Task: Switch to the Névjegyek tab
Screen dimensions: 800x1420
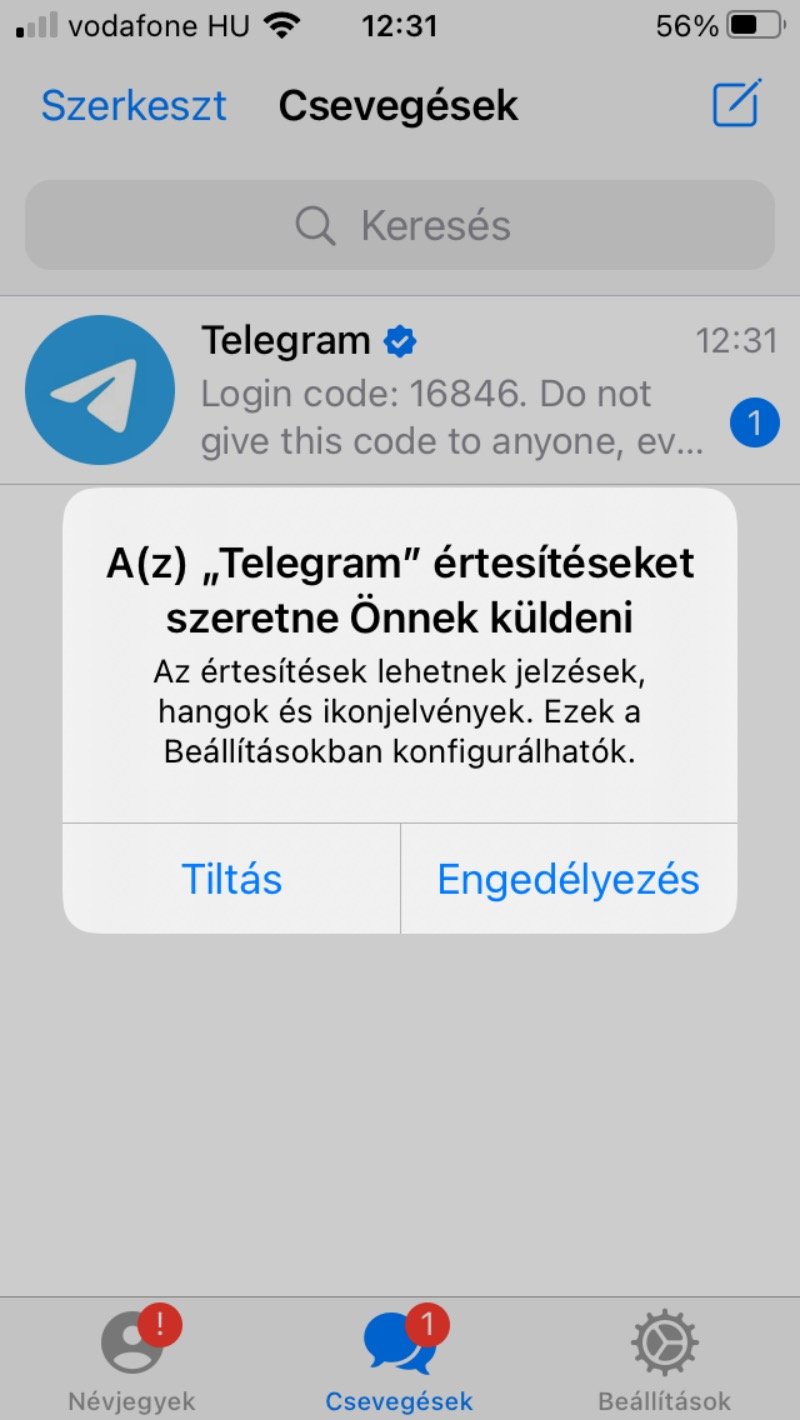Action: coord(132,1359)
